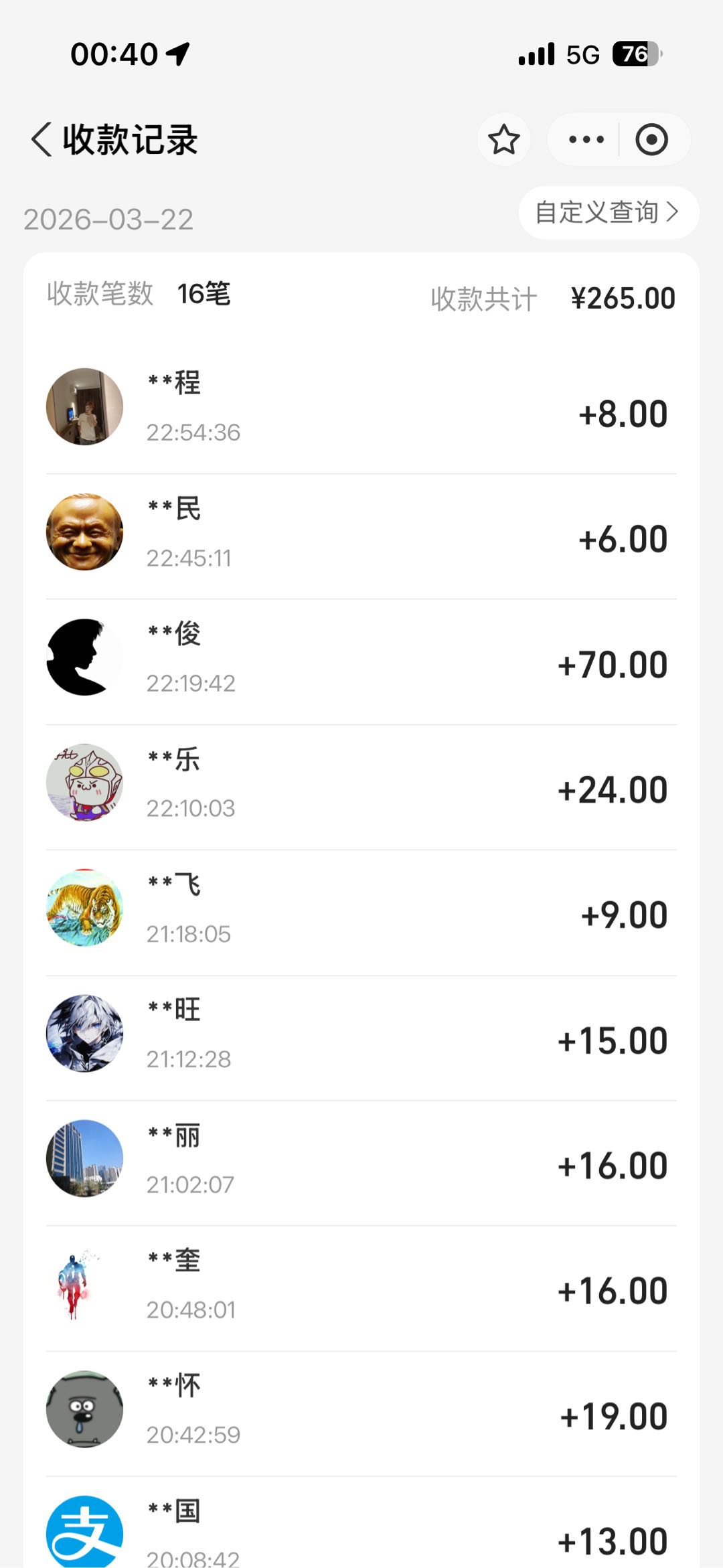Open the +70.00 payment from **俊
Image resolution: width=723 pixels, height=1568 pixels.
click(x=361, y=658)
